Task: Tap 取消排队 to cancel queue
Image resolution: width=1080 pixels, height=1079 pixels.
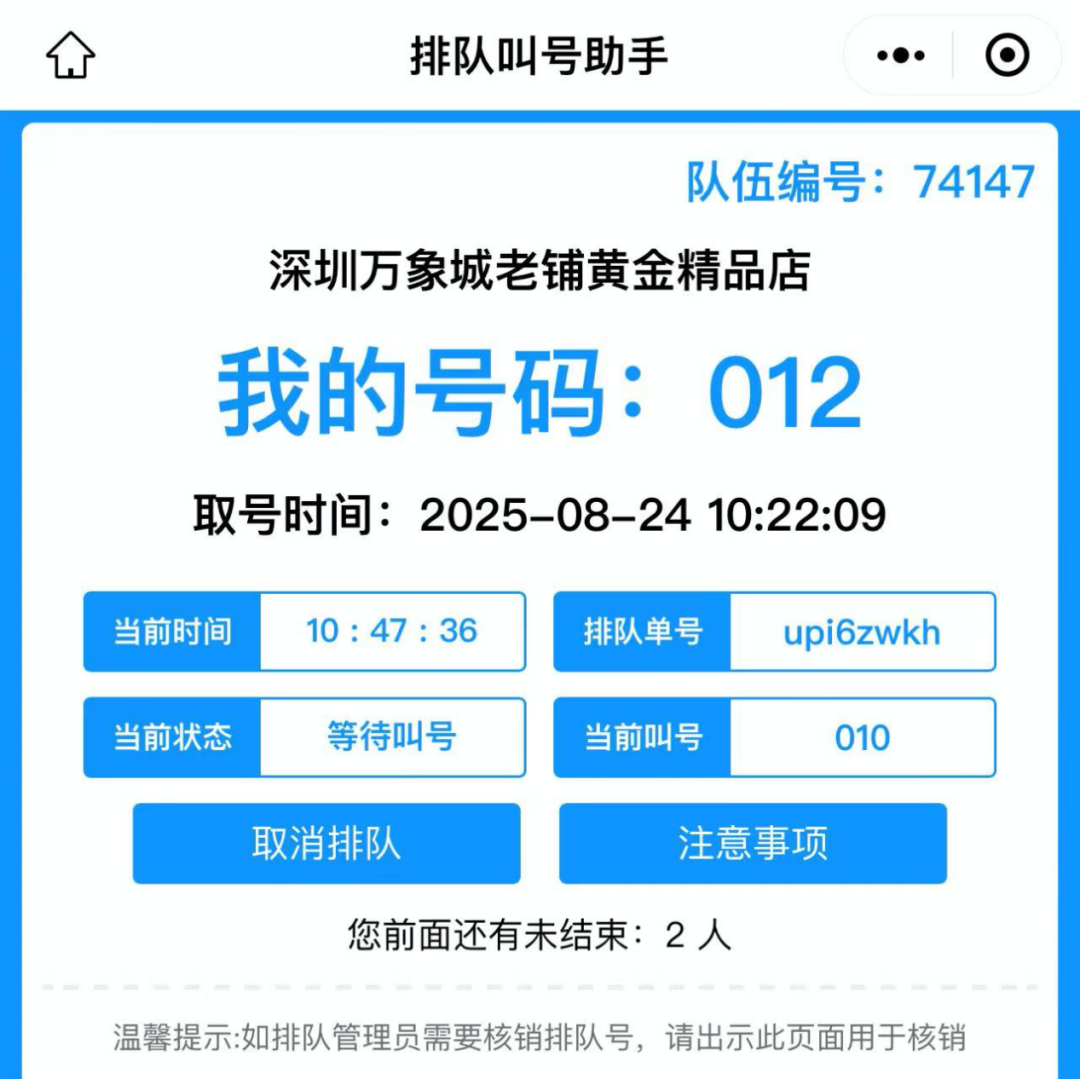Action: click(326, 843)
